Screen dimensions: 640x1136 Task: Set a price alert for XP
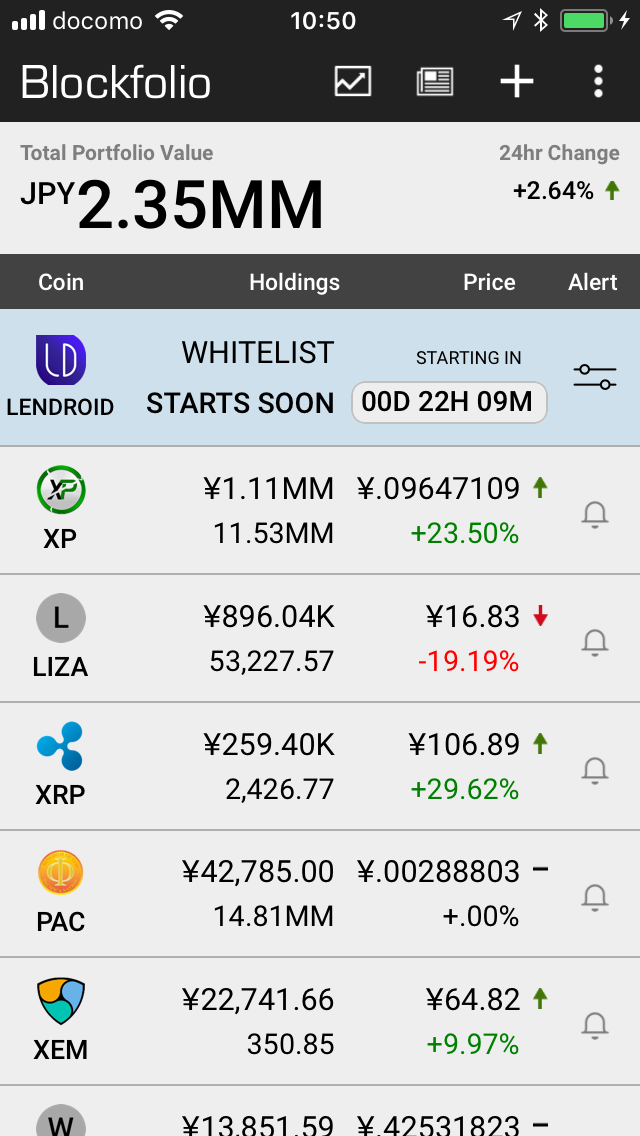pos(594,514)
